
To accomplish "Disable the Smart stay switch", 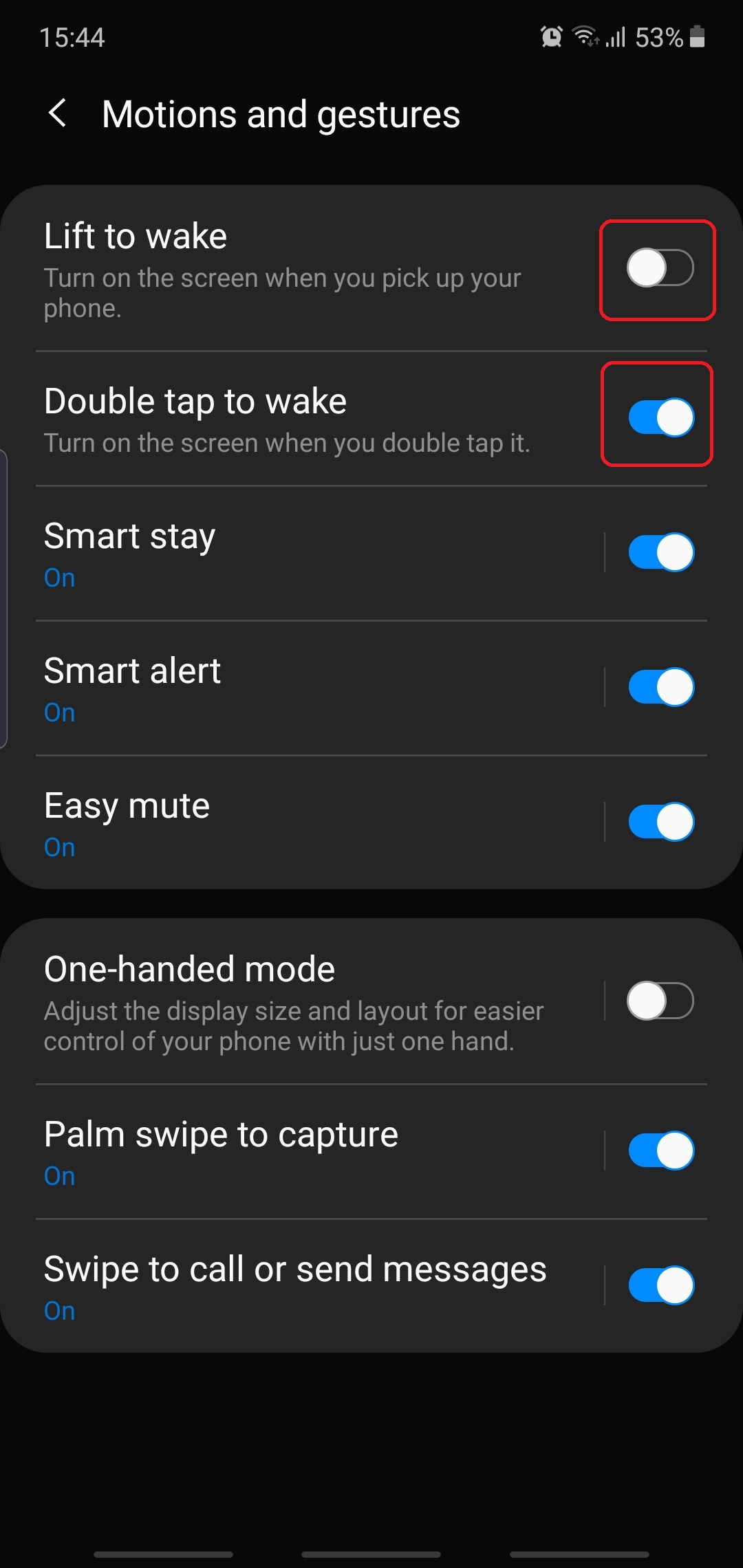I will 660,552.
